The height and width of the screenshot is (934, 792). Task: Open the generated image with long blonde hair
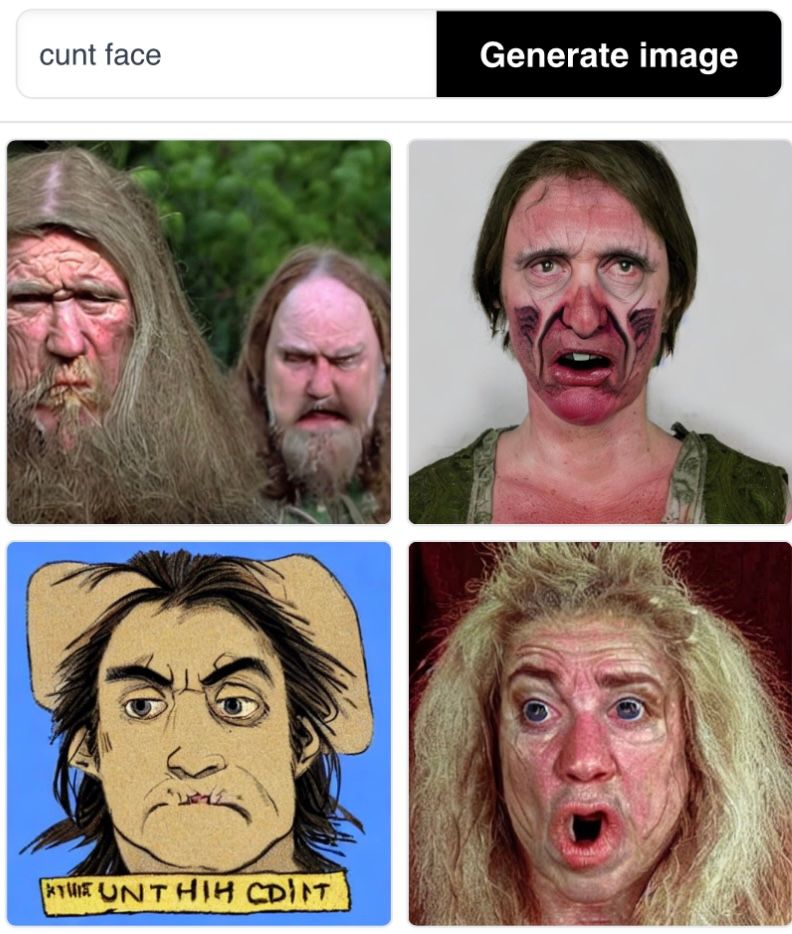599,733
